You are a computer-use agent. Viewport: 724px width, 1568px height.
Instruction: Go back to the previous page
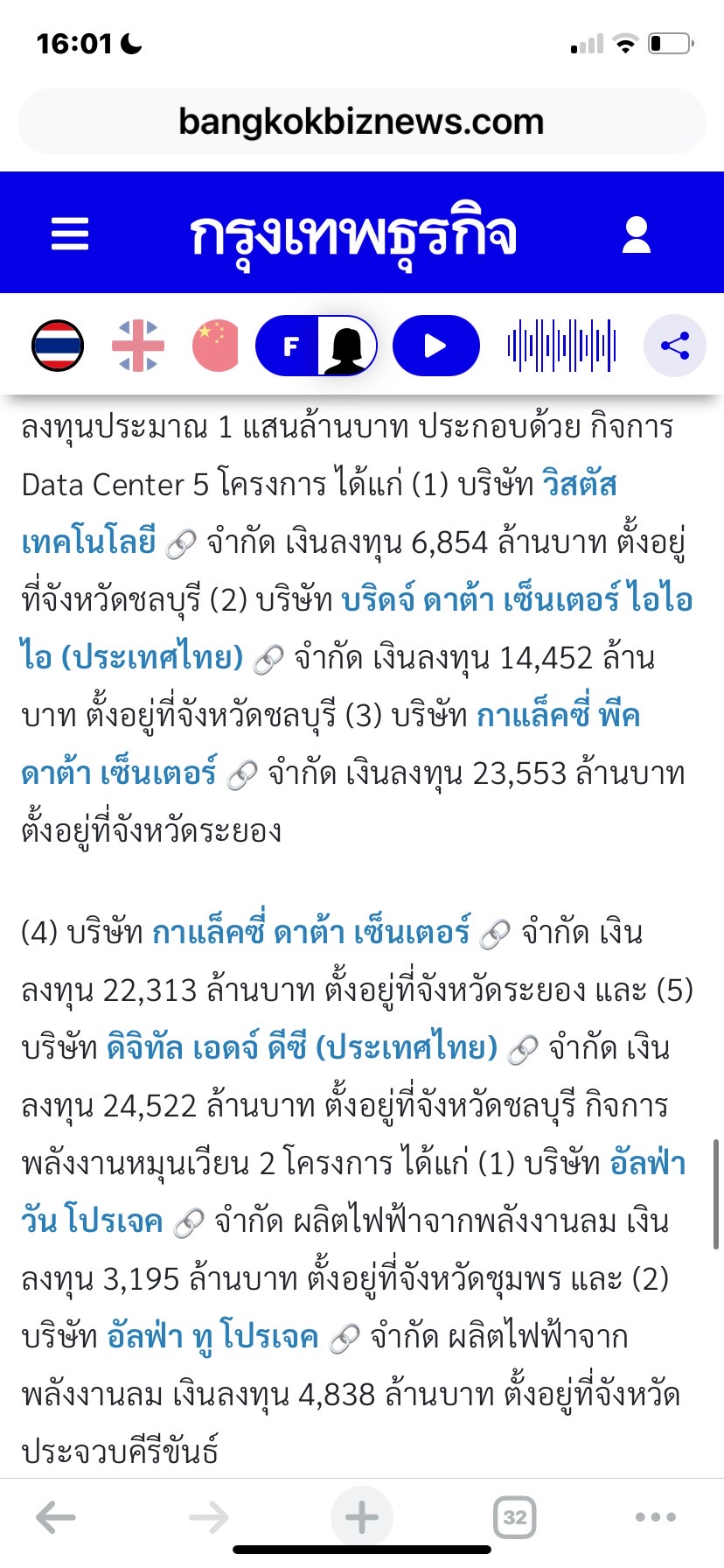pos(56,1517)
